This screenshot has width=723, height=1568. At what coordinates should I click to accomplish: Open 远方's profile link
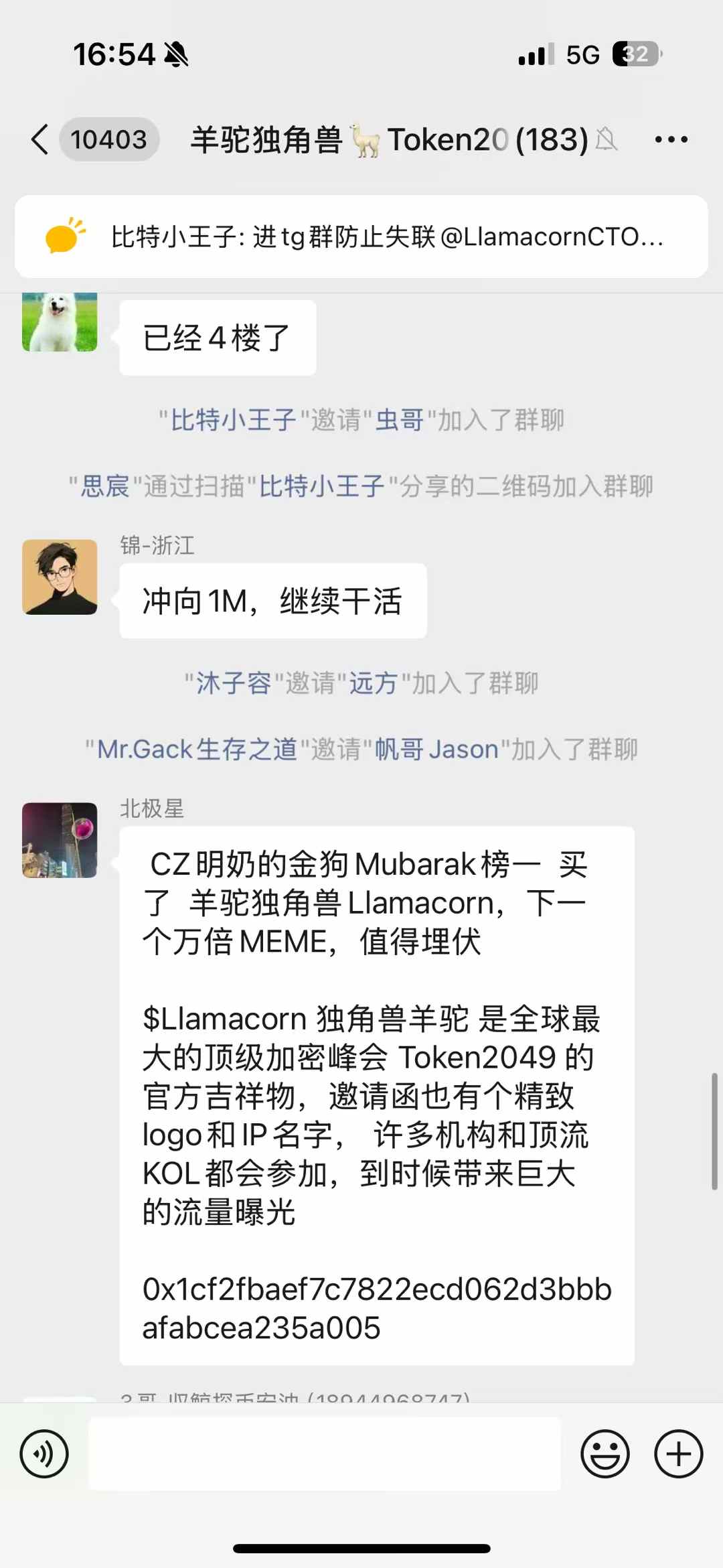pyautogui.click(x=374, y=683)
